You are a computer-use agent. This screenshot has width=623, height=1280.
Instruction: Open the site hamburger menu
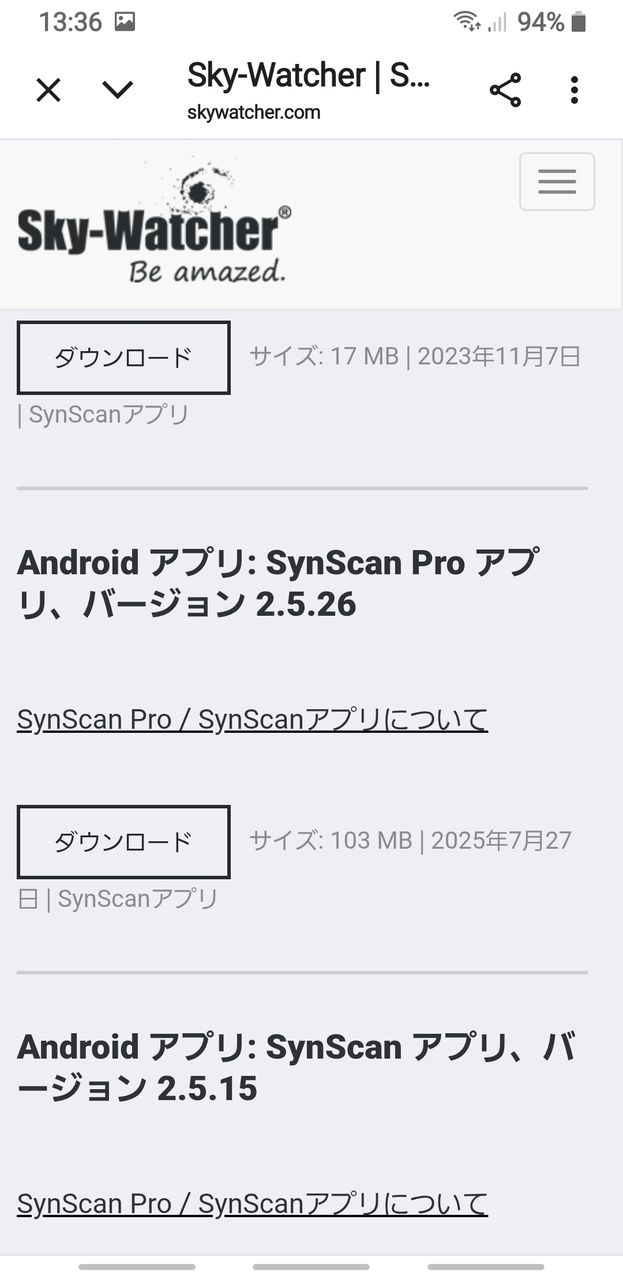point(557,182)
